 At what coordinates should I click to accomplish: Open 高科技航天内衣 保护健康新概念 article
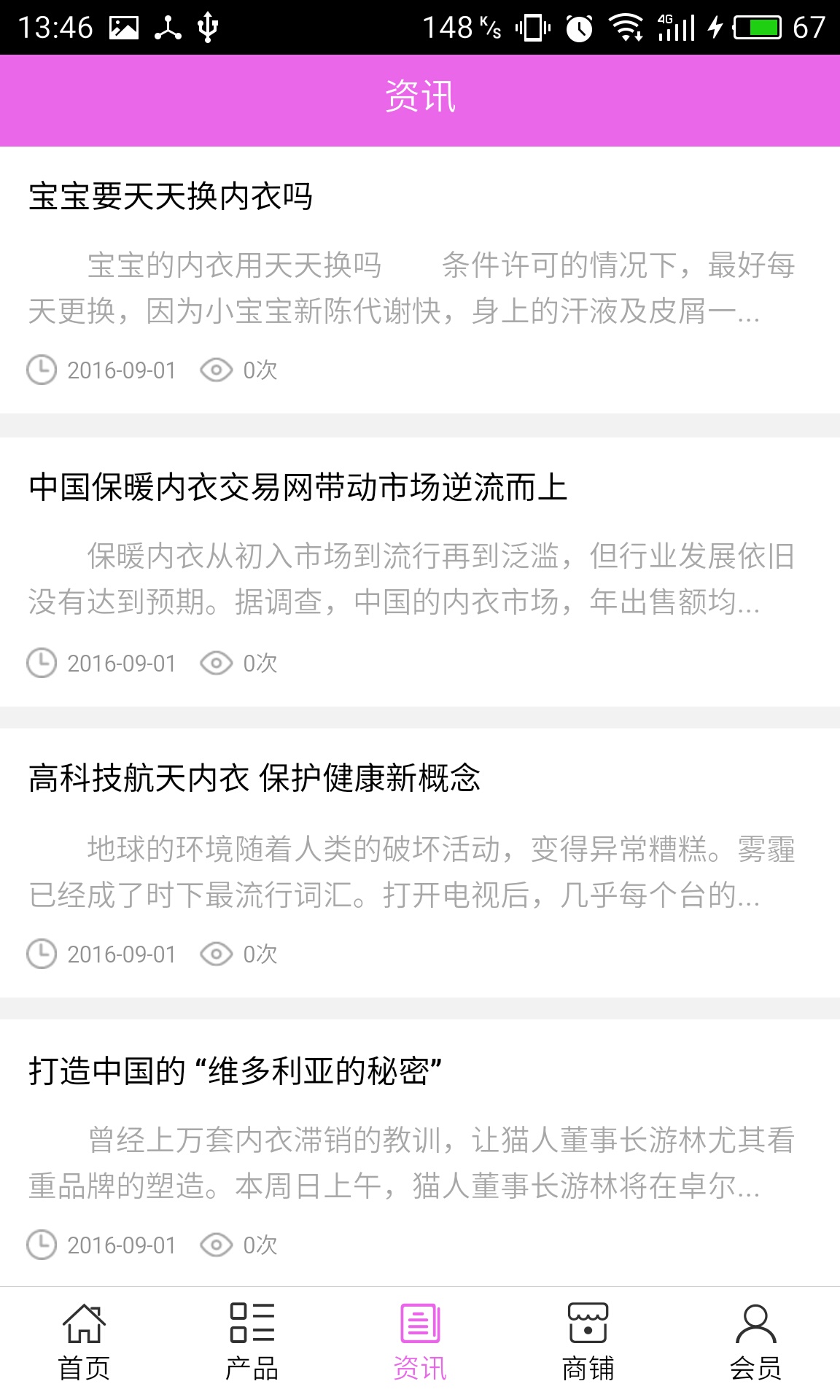tap(254, 779)
